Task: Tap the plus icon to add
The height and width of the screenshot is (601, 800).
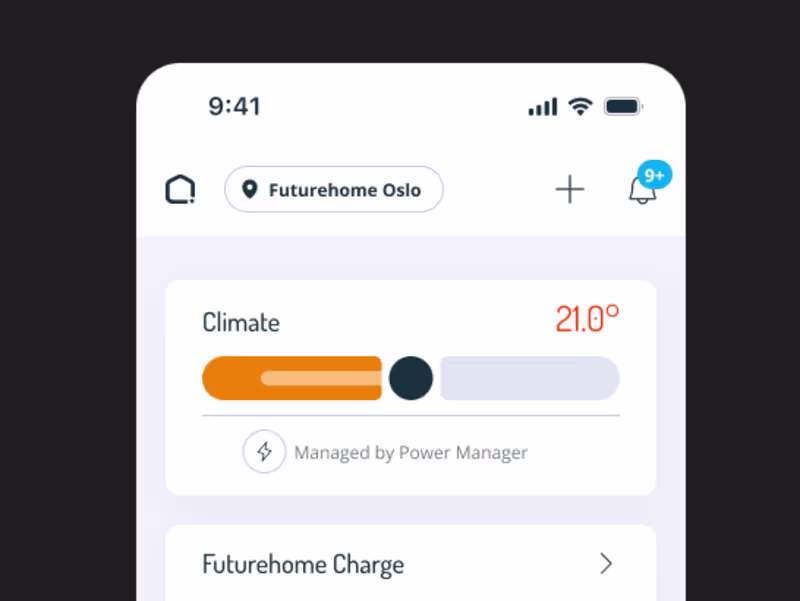Action: pos(570,189)
